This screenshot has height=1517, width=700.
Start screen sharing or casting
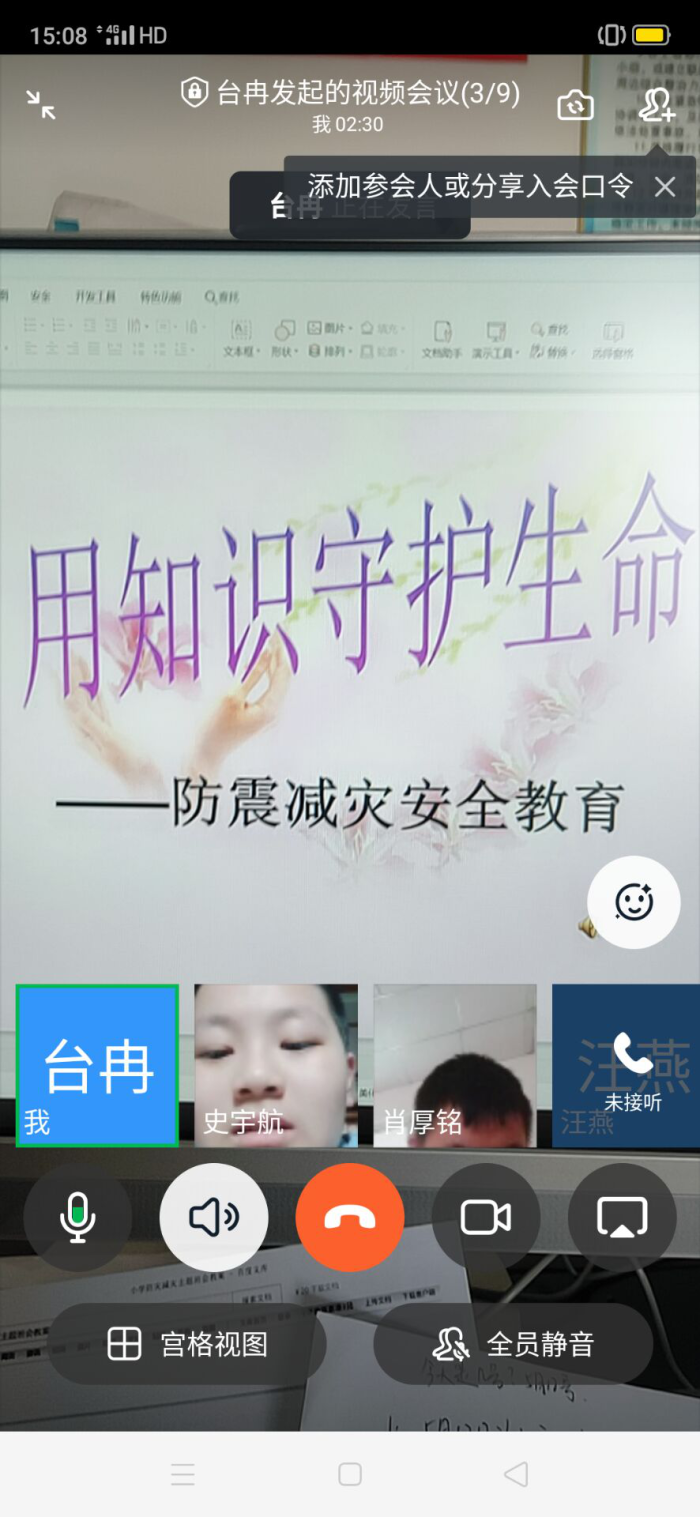coord(622,1217)
